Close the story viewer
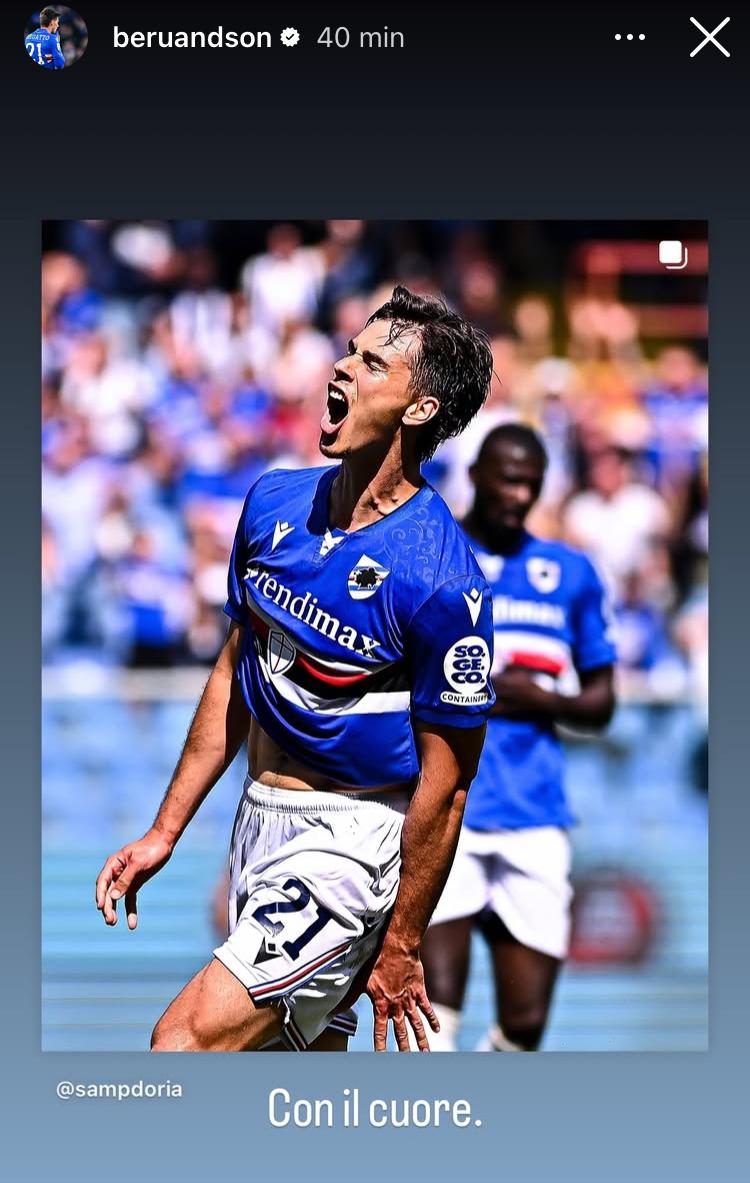 (x=709, y=38)
